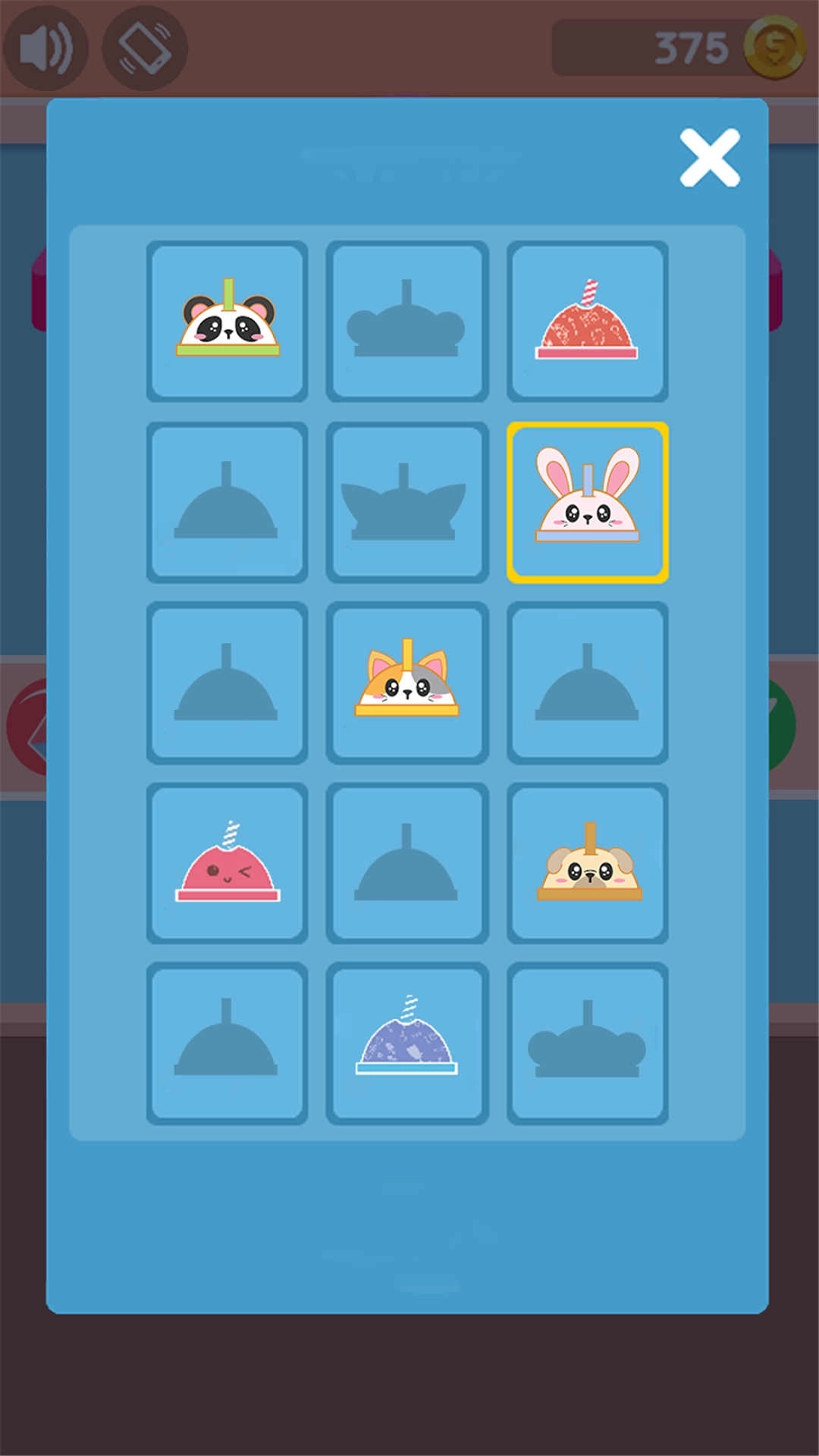The image size is (819, 1456).
Task: Choose the pug dog skin
Action: click(x=587, y=863)
